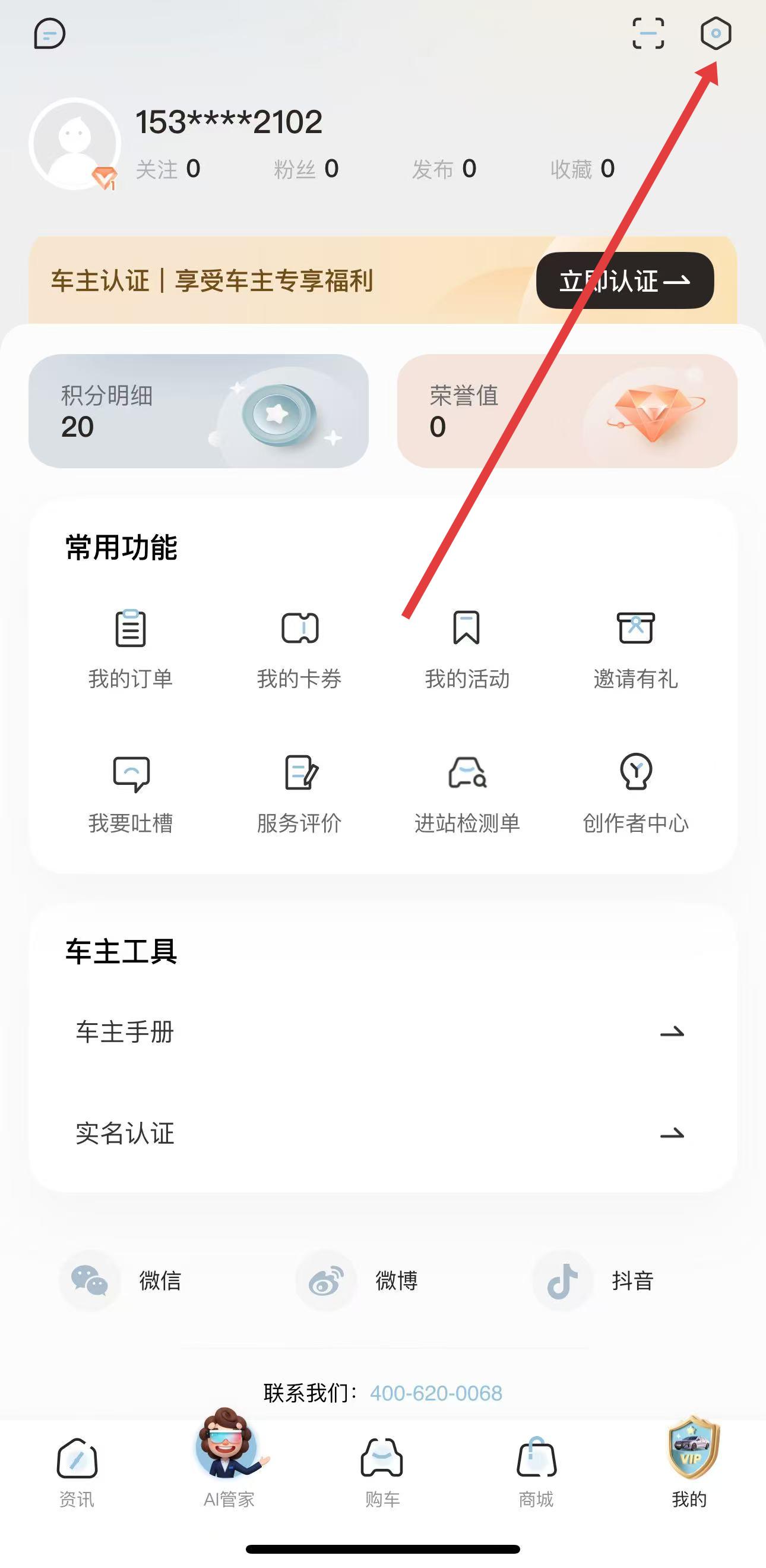The height and width of the screenshot is (1568, 766).
Task: Open 服务评价 service review
Action: (299, 793)
